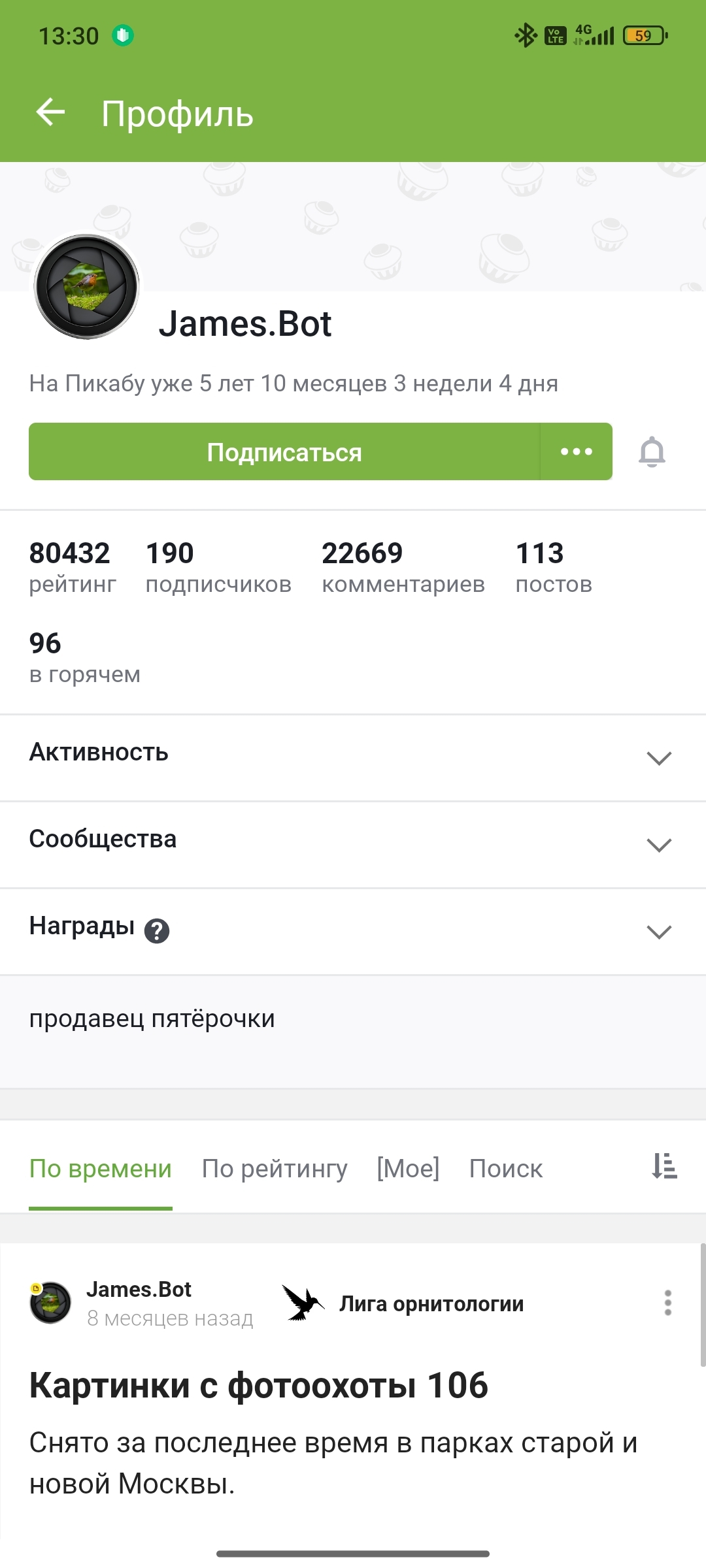Change post sort order via the sort icon

pyautogui.click(x=664, y=1166)
